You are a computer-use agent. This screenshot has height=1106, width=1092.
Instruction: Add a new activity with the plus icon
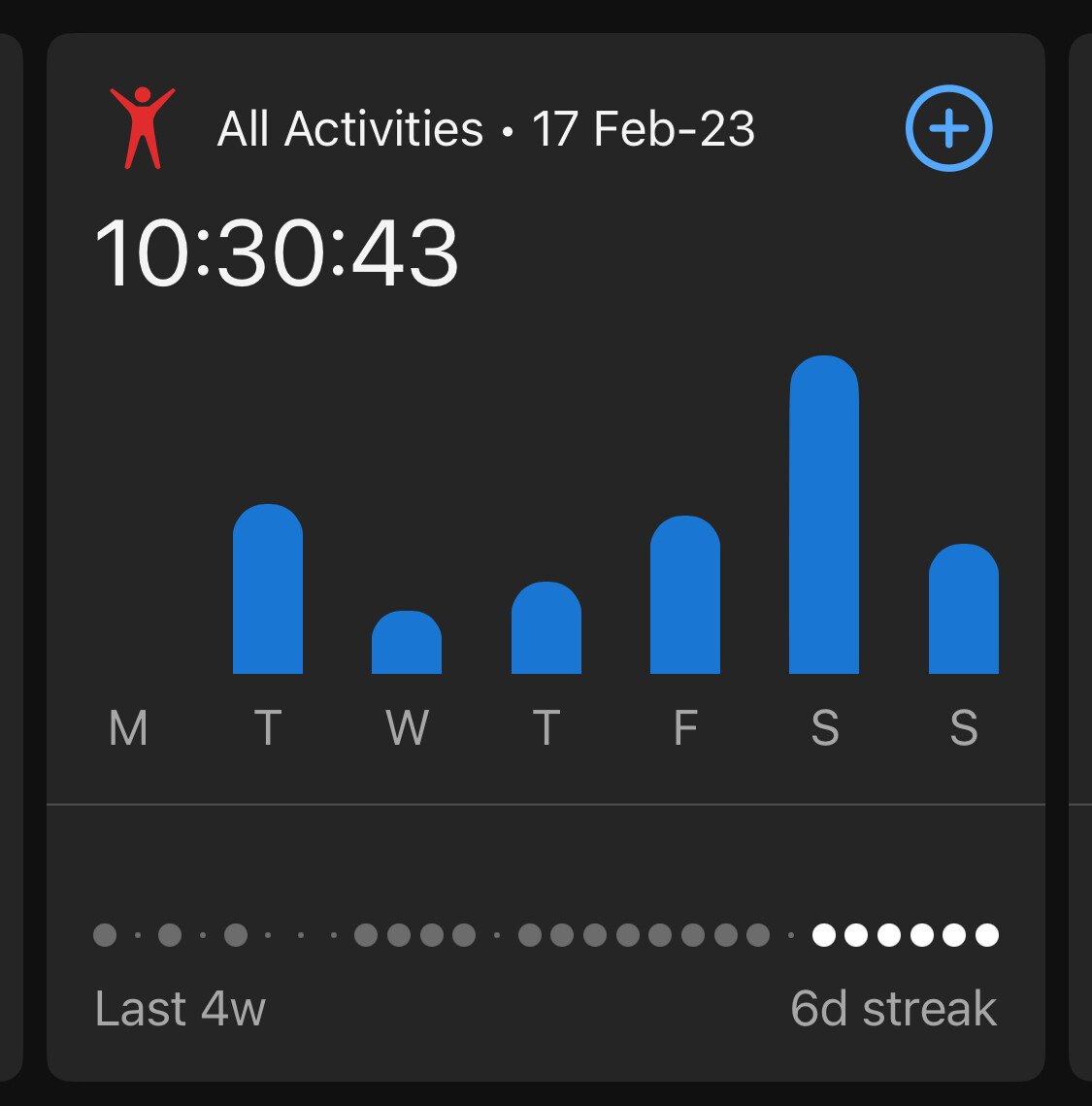pyautogui.click(x=948, y=128)
